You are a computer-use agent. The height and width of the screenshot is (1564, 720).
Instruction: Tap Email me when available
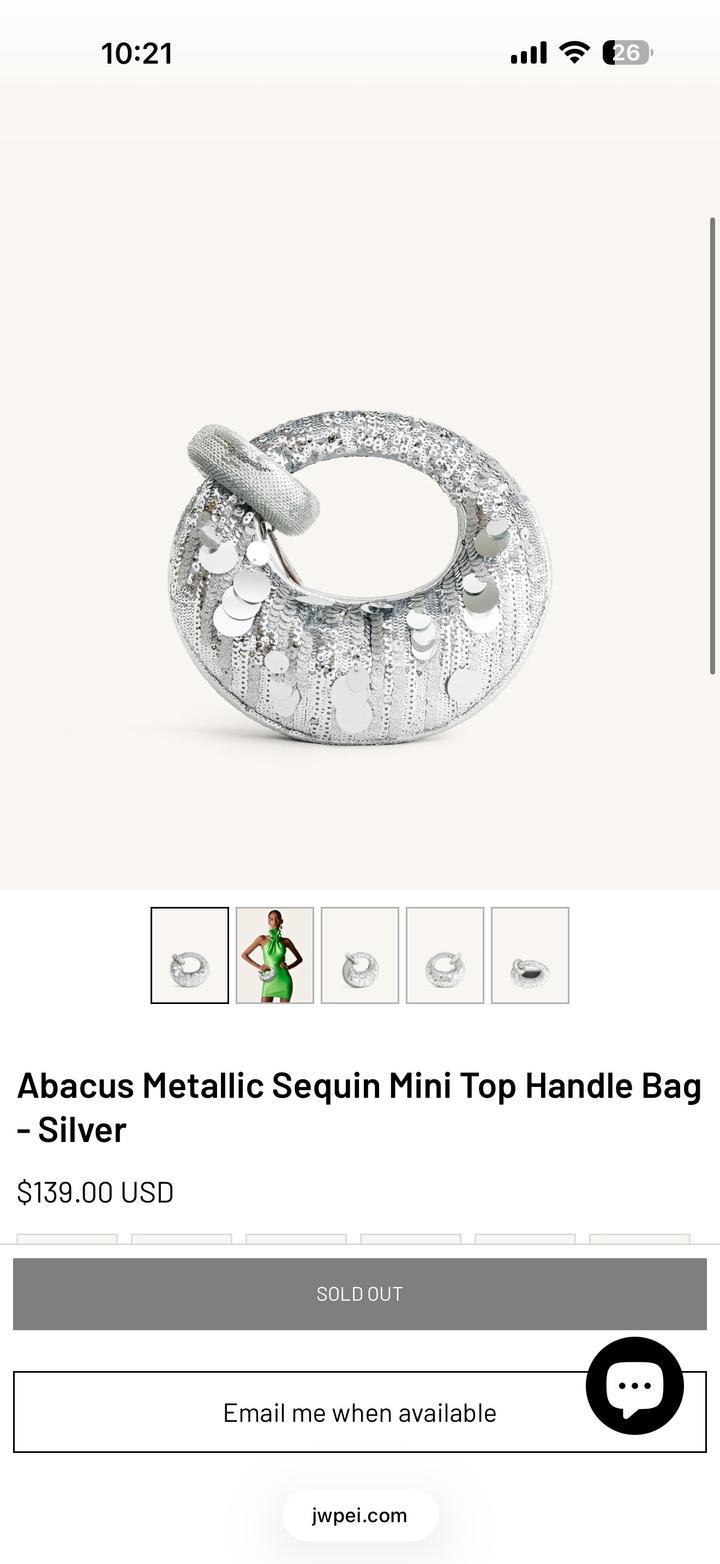tap(300, 1412)
